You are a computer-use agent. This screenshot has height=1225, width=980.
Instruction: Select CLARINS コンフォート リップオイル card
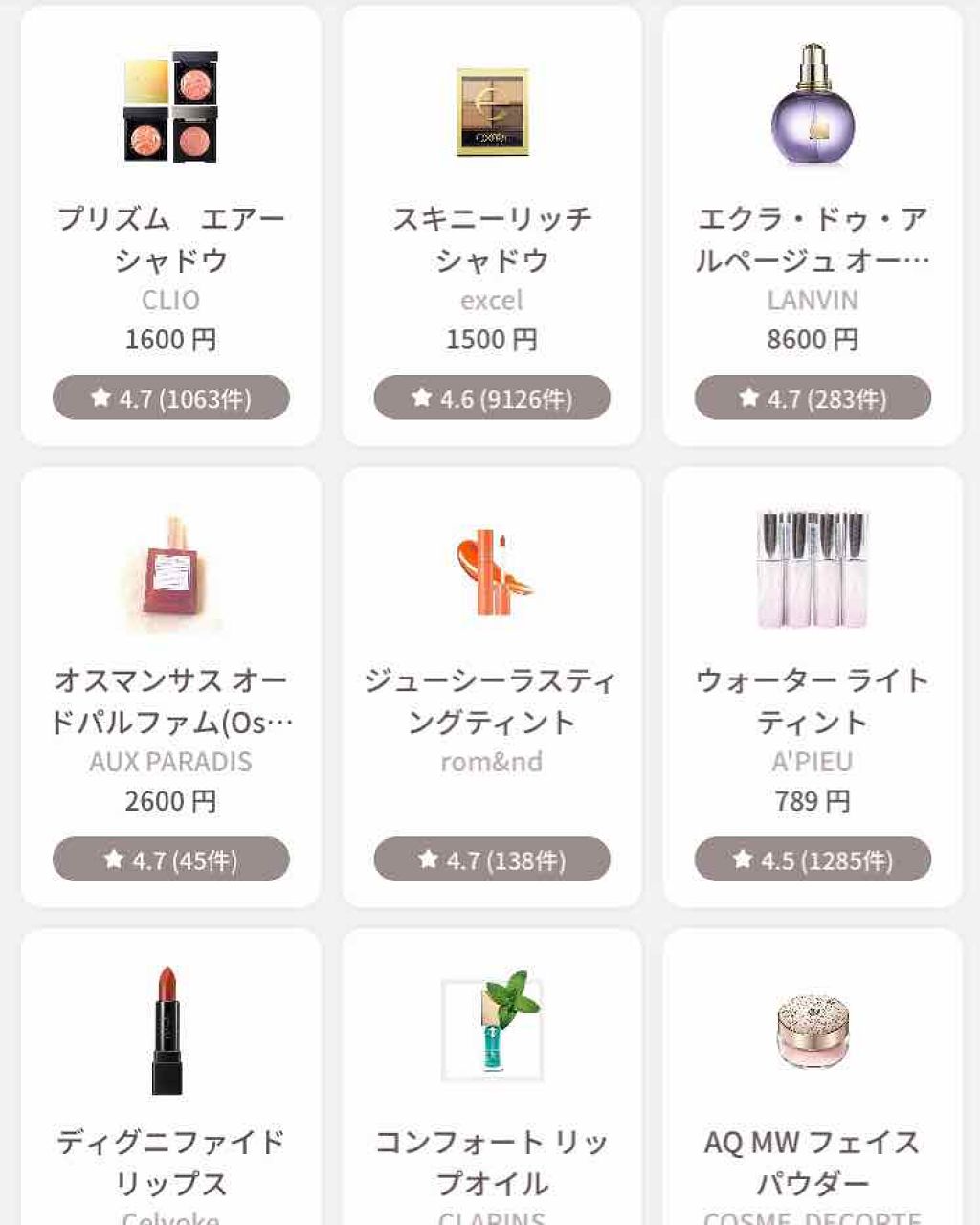point(491,1081)
